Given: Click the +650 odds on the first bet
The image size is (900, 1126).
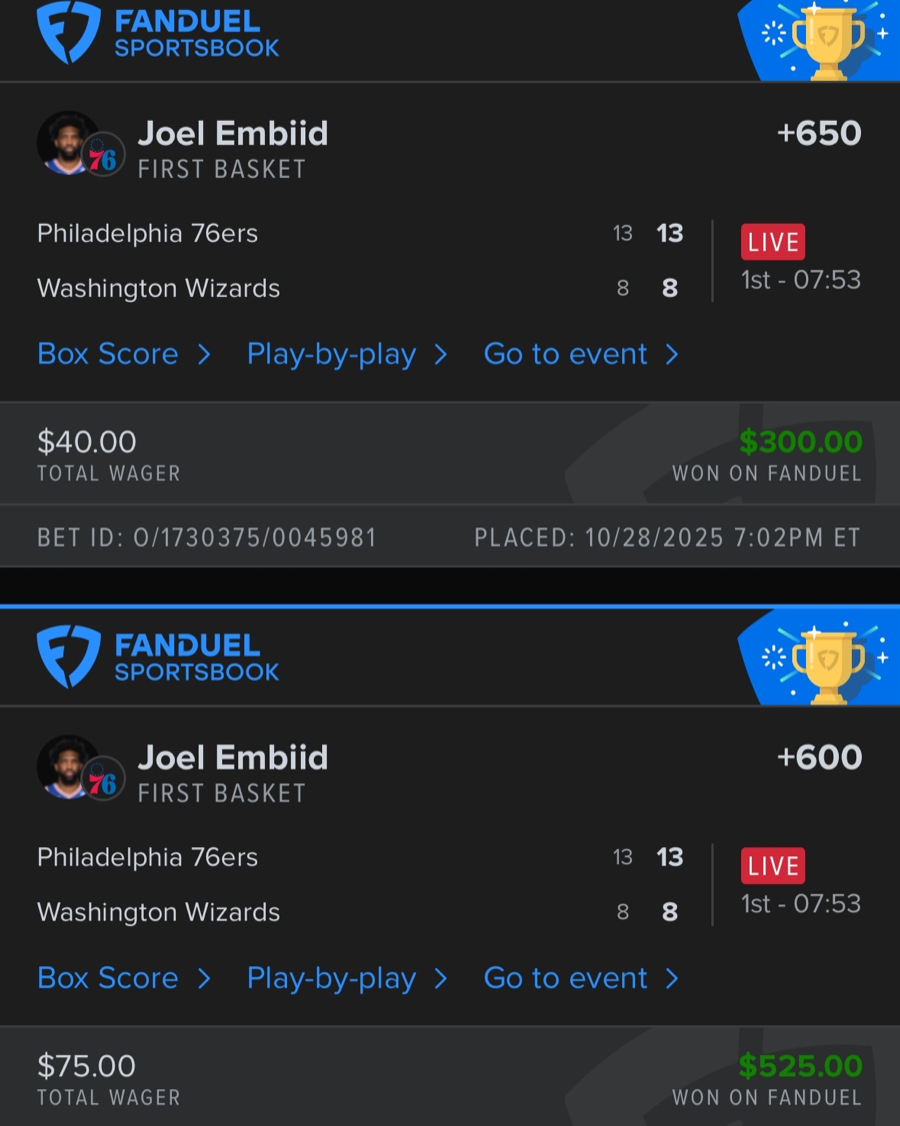Looking at the screenshot, I should (x=819, y=133).
